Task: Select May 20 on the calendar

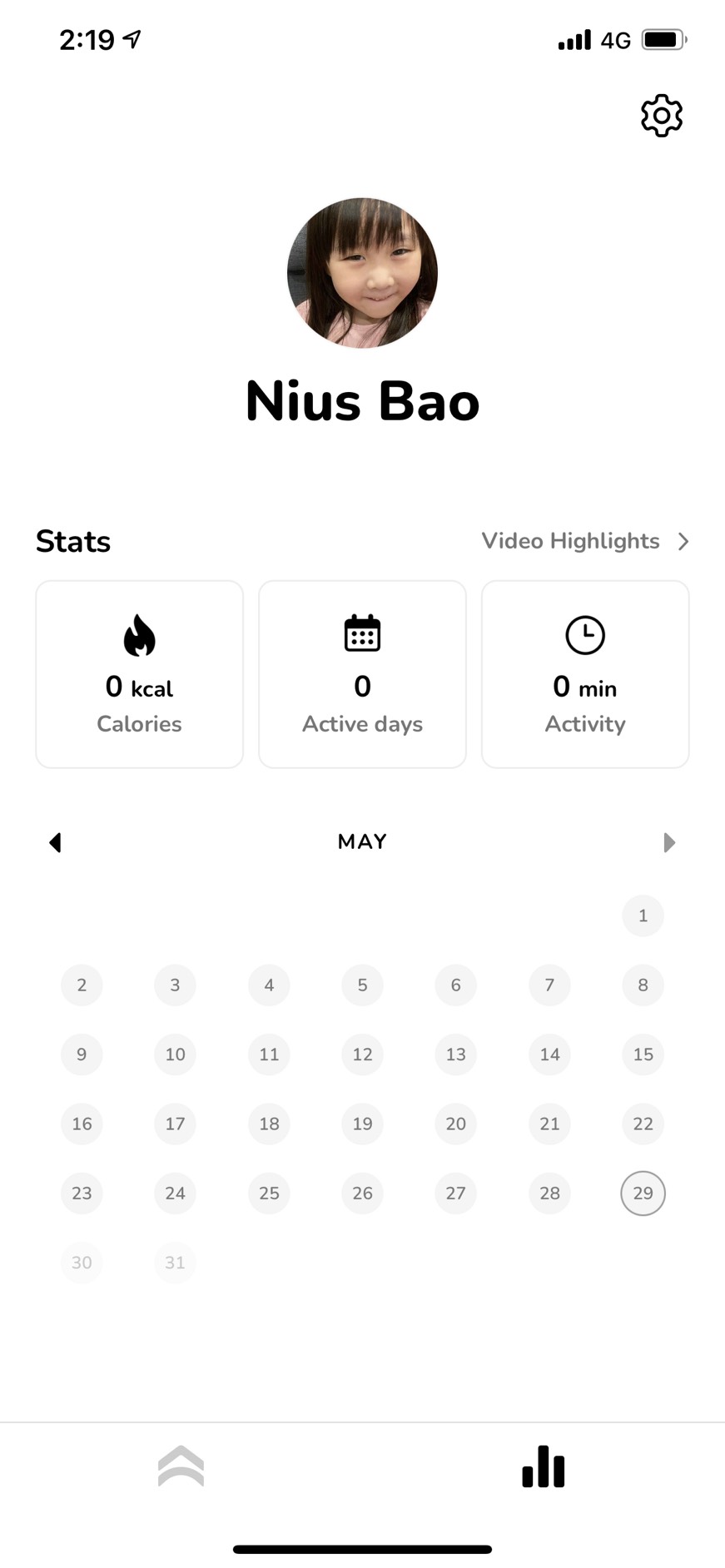Action: click(x=455, y=1124)
